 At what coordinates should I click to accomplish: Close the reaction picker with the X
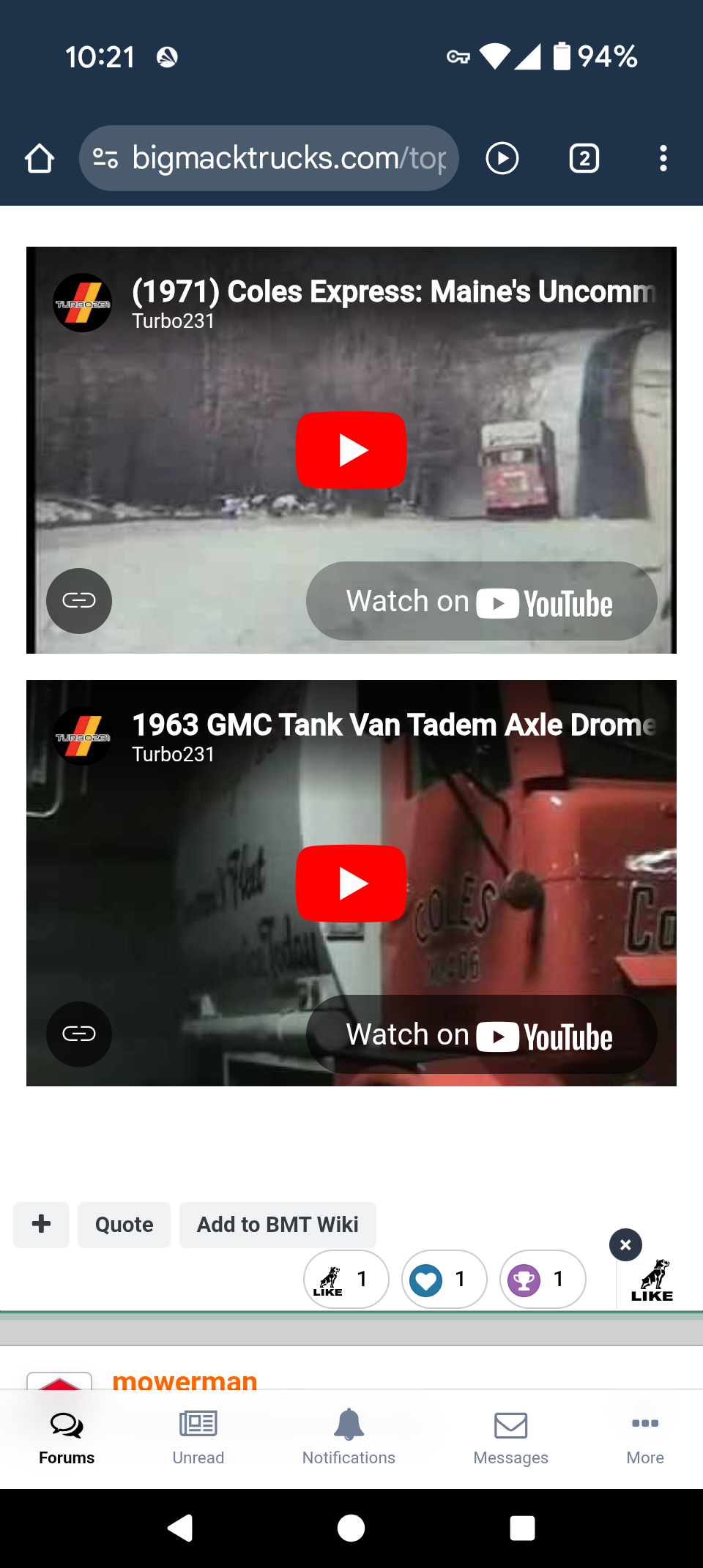[x=625, y=1244]
